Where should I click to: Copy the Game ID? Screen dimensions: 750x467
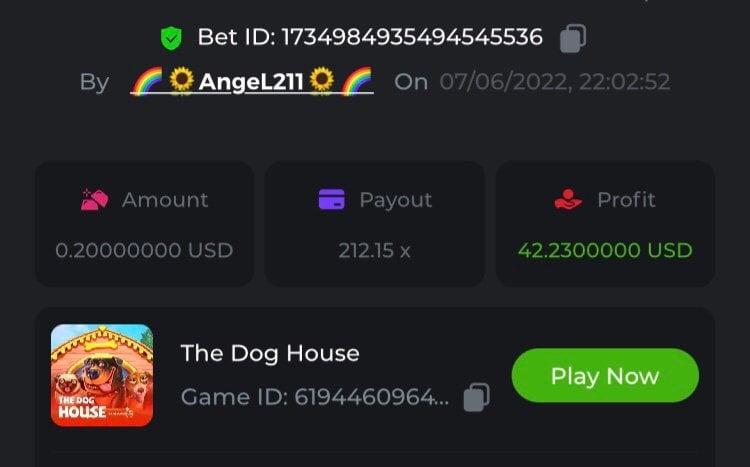[477, 397]
